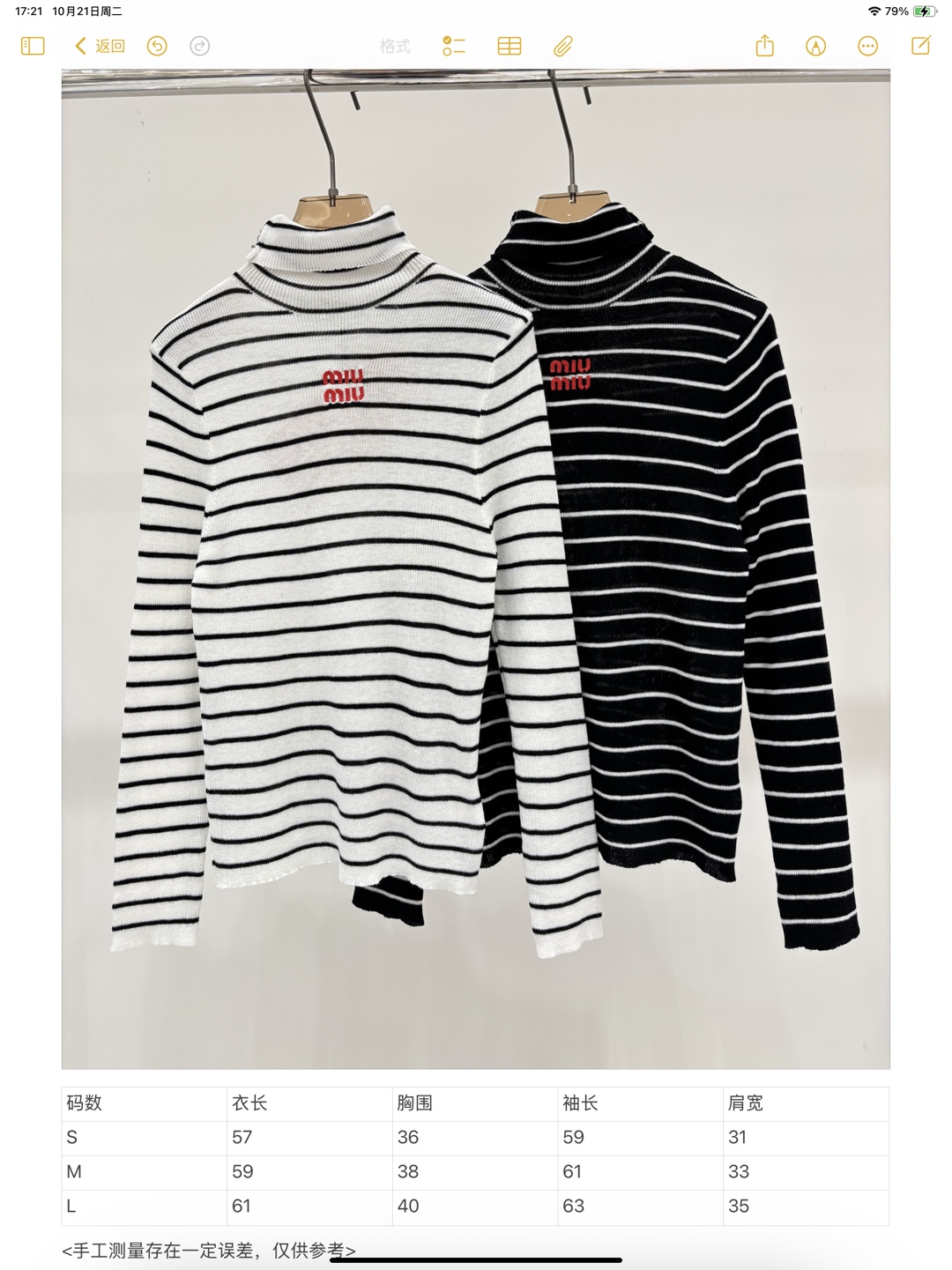Open the striped sweater photo attachment
Screen dimensions: 952x1270
point(475,568)
